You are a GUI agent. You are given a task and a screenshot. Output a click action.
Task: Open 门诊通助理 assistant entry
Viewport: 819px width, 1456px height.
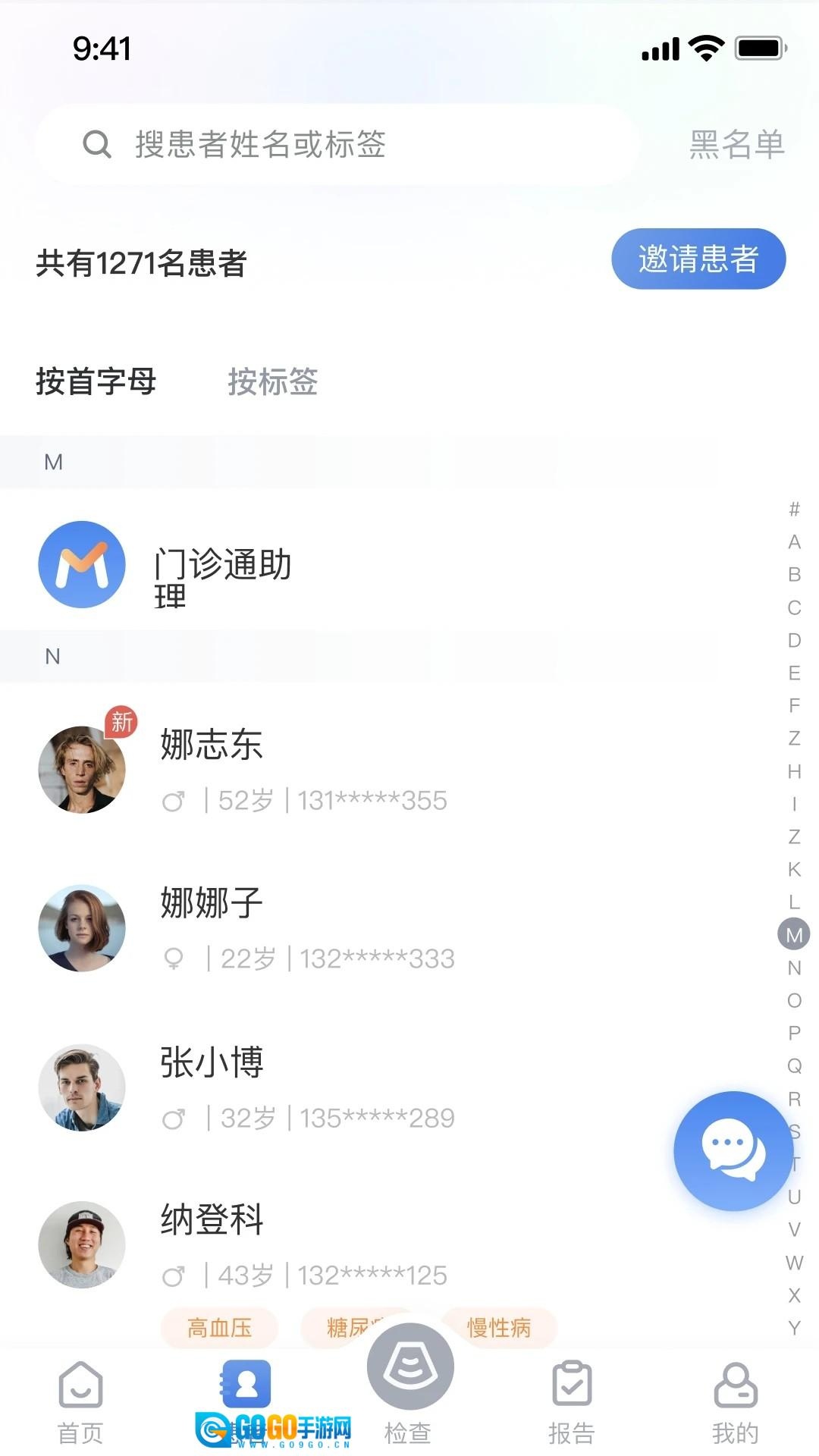pyautogui.click(x=222, y=565)
